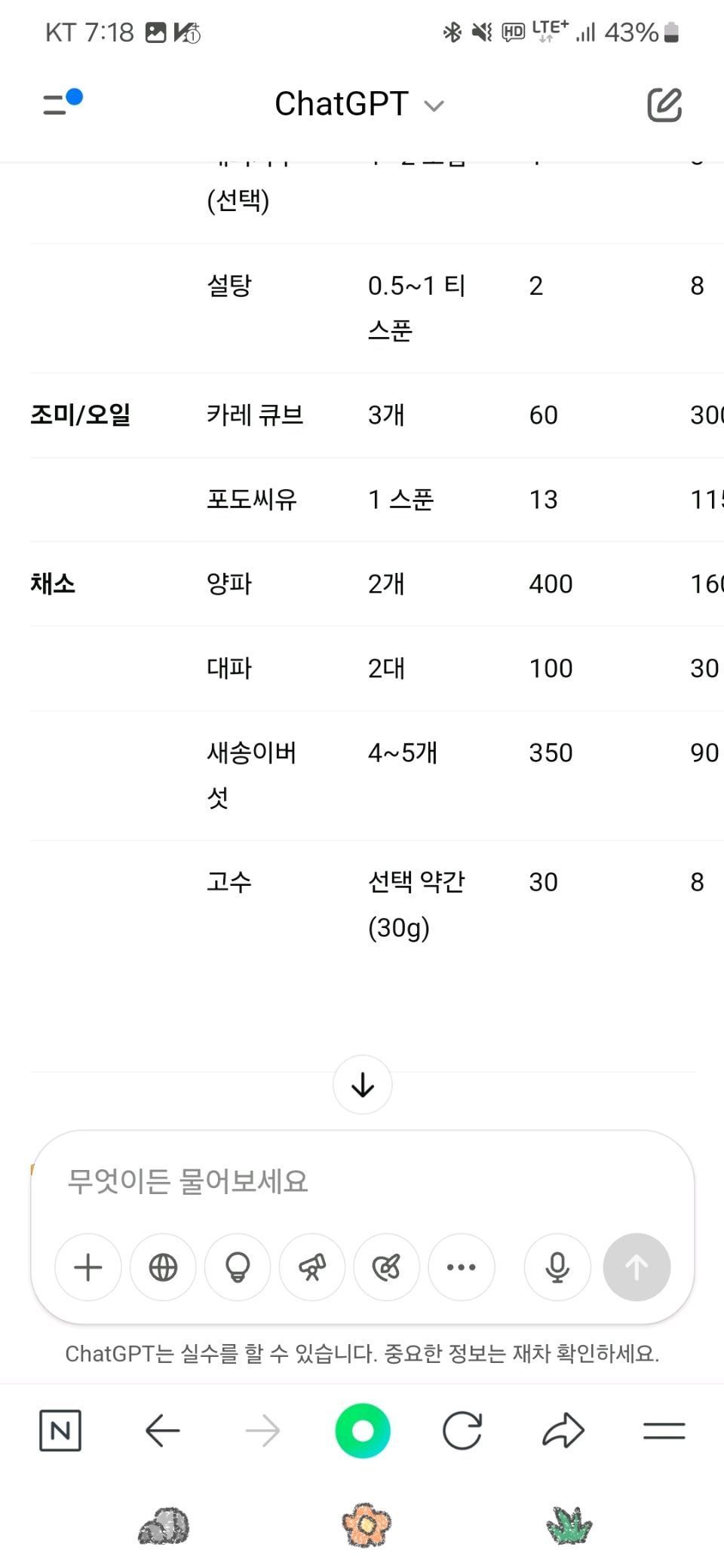Jump to bottom of the conversation
This screenshot has height=1568, width=724.
pos(363,1085)
